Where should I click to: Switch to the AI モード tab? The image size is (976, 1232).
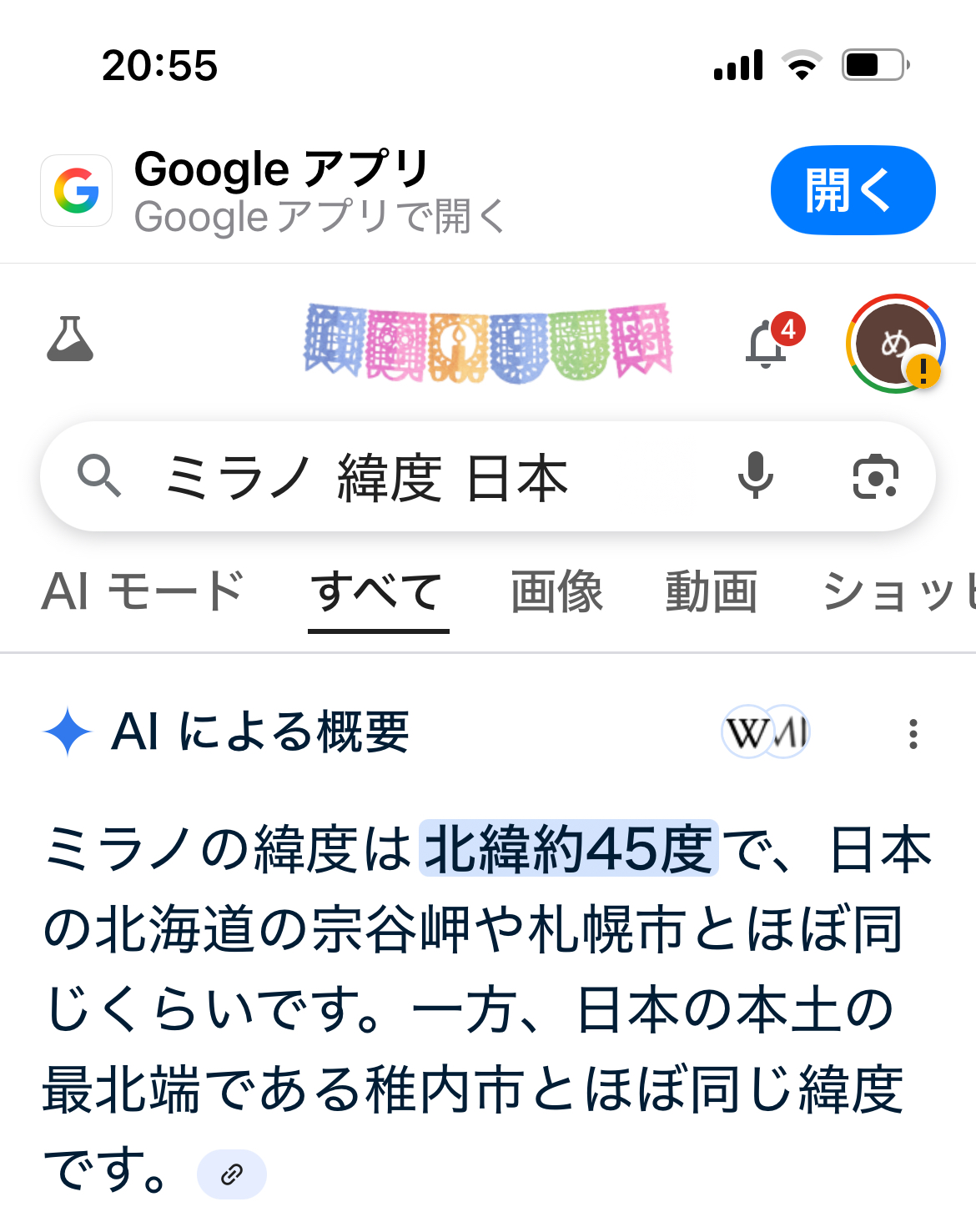click(x=143, y=591)
